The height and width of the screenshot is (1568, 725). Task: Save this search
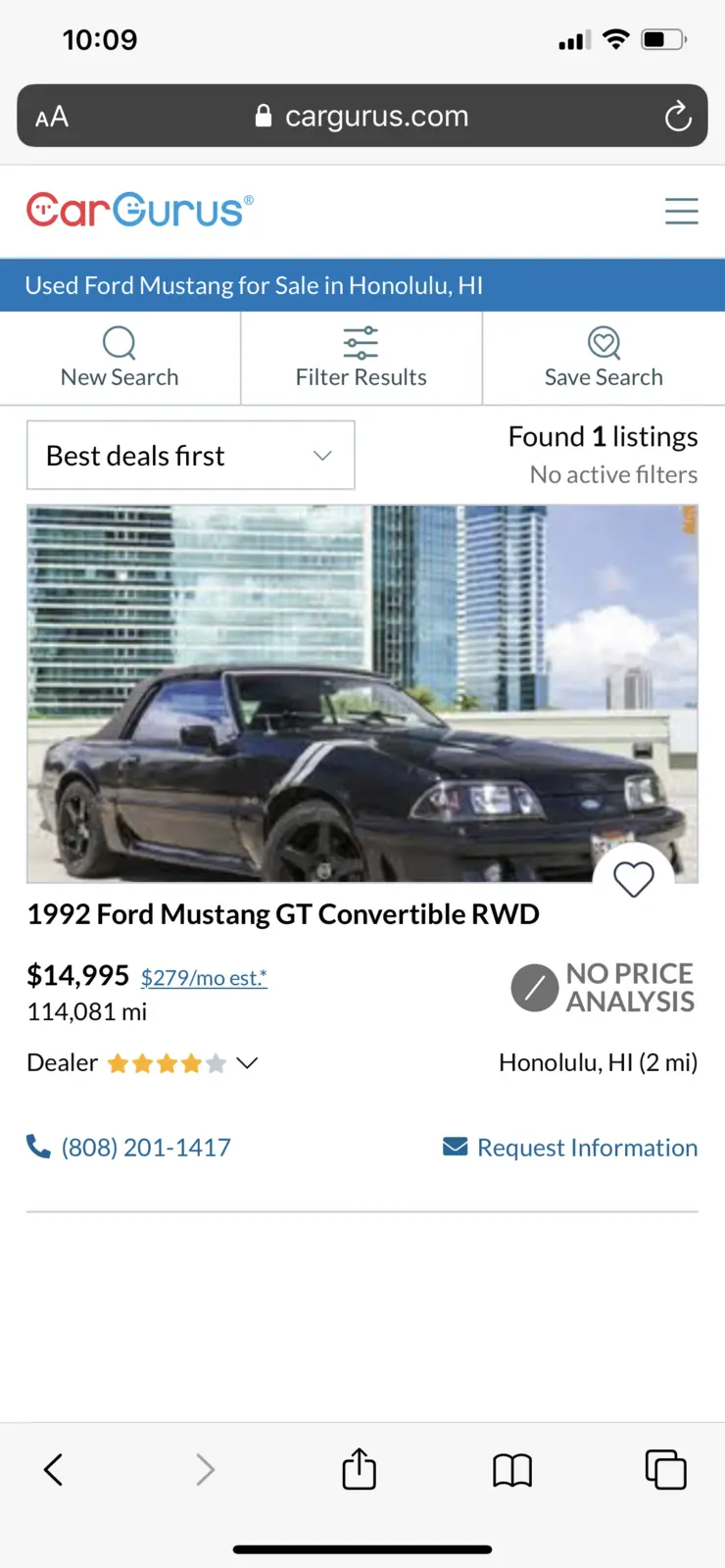tap(604, 358)
